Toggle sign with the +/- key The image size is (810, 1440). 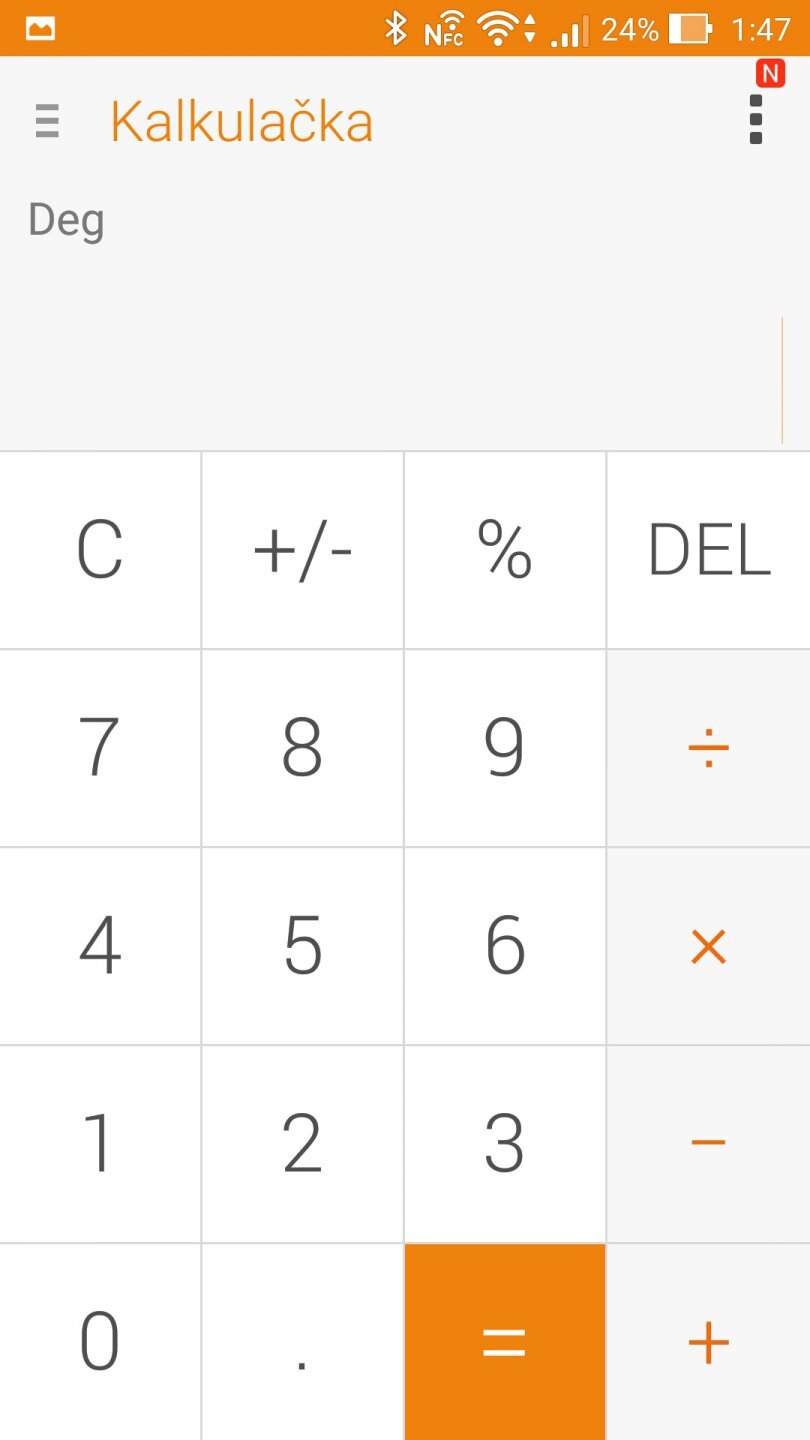302,550
